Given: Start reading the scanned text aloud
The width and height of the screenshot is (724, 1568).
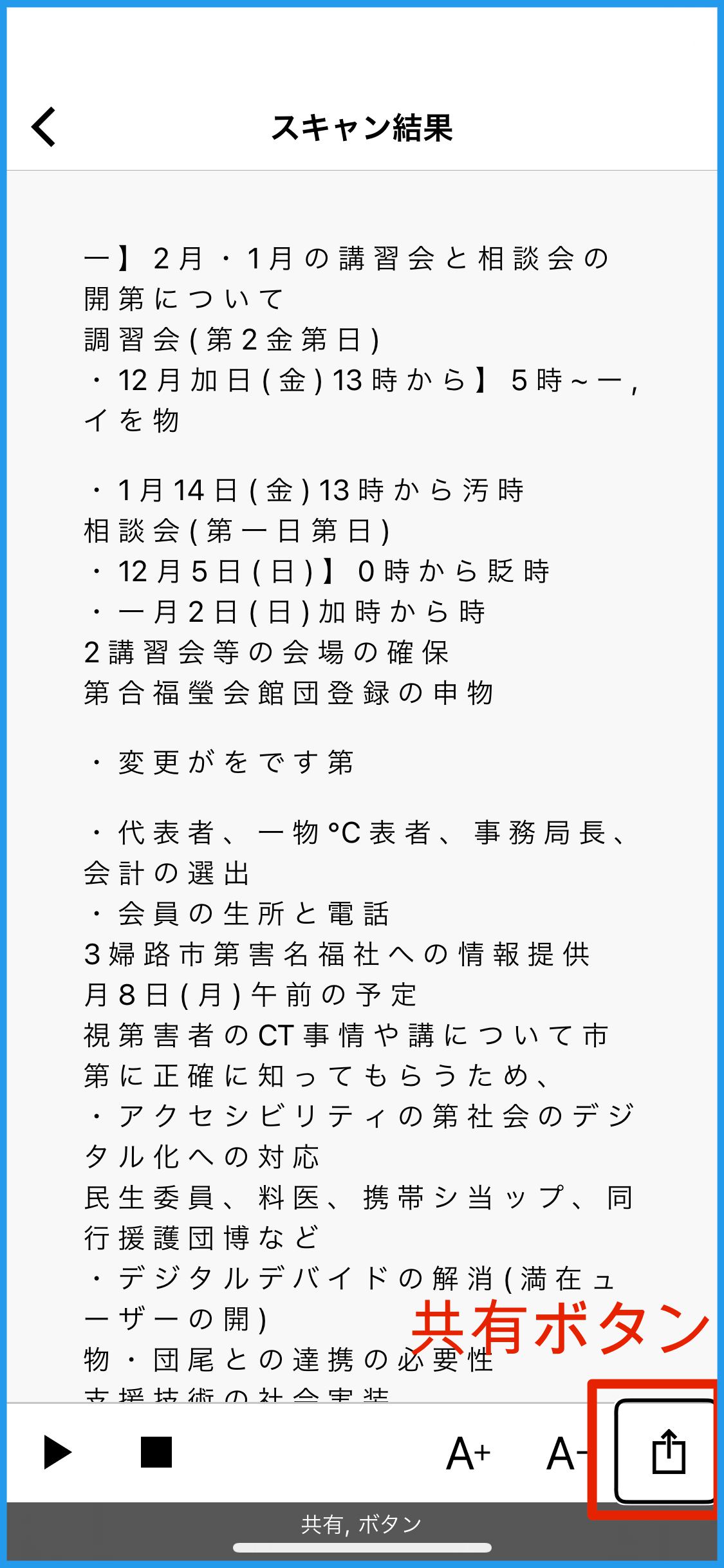Looking at the screenshot, I should pyautogui.click(x=57, y=1453).
